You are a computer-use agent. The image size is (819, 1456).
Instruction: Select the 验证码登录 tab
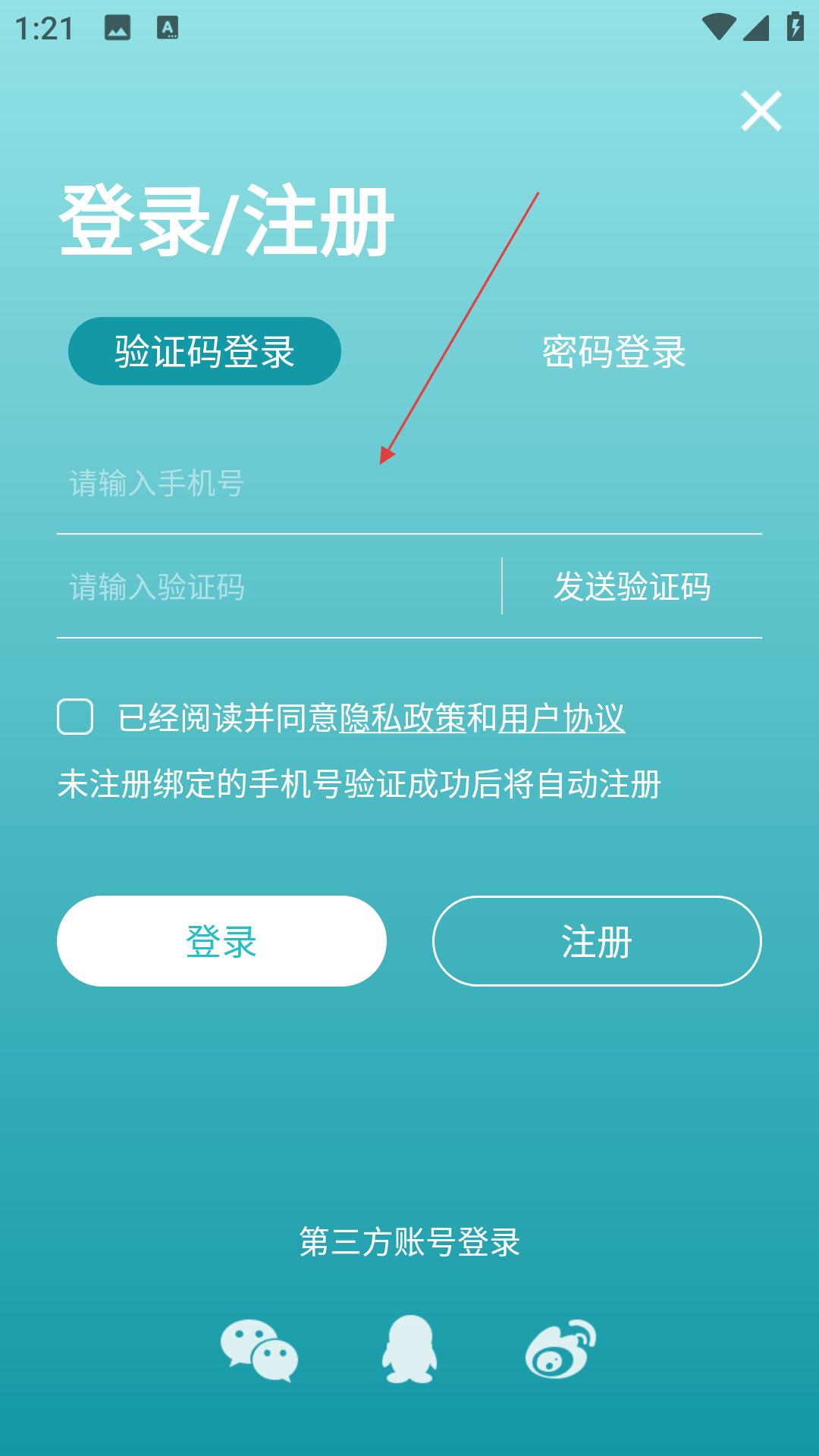point(205,351)
